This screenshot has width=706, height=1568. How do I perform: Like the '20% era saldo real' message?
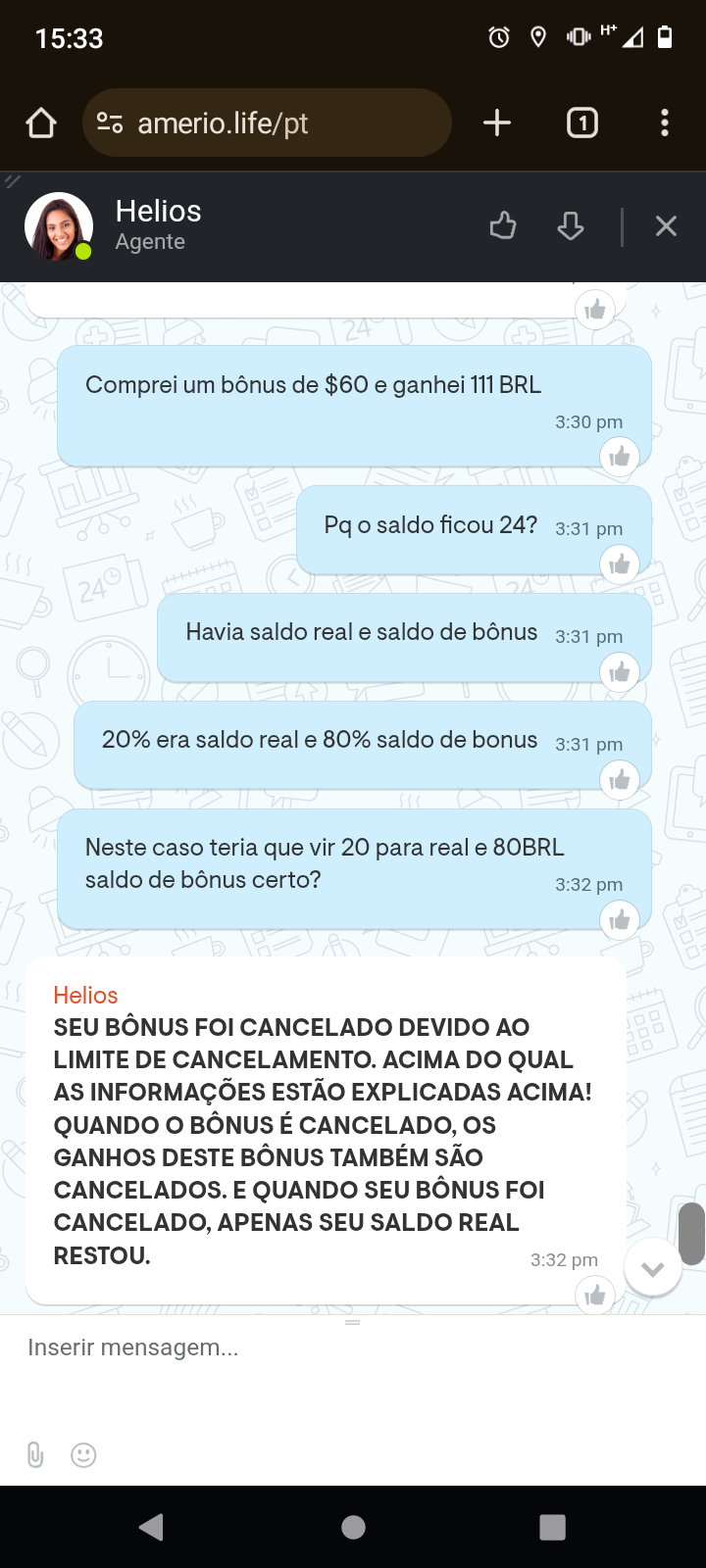pyautogui.click(x=620, y=780)
